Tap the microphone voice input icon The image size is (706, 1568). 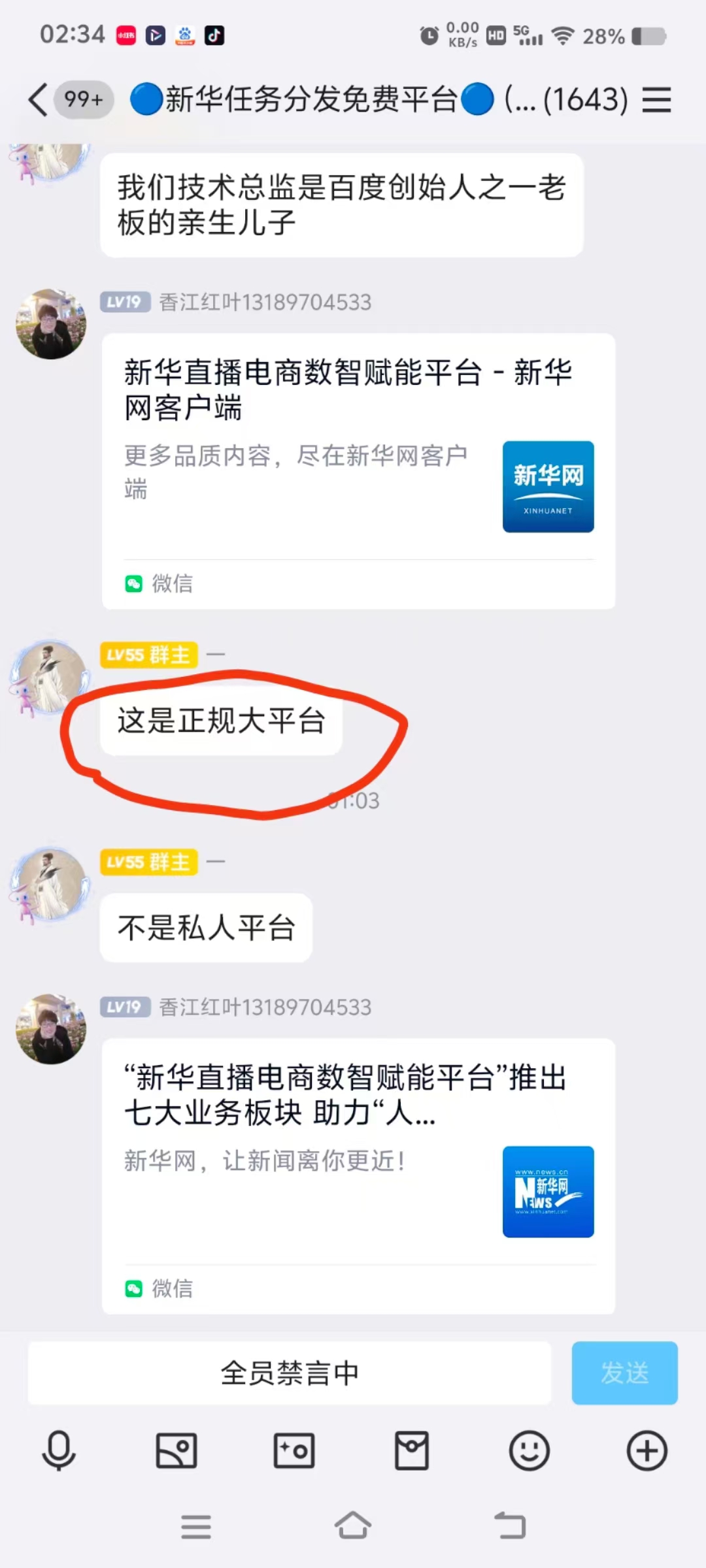coord(59,1451)
